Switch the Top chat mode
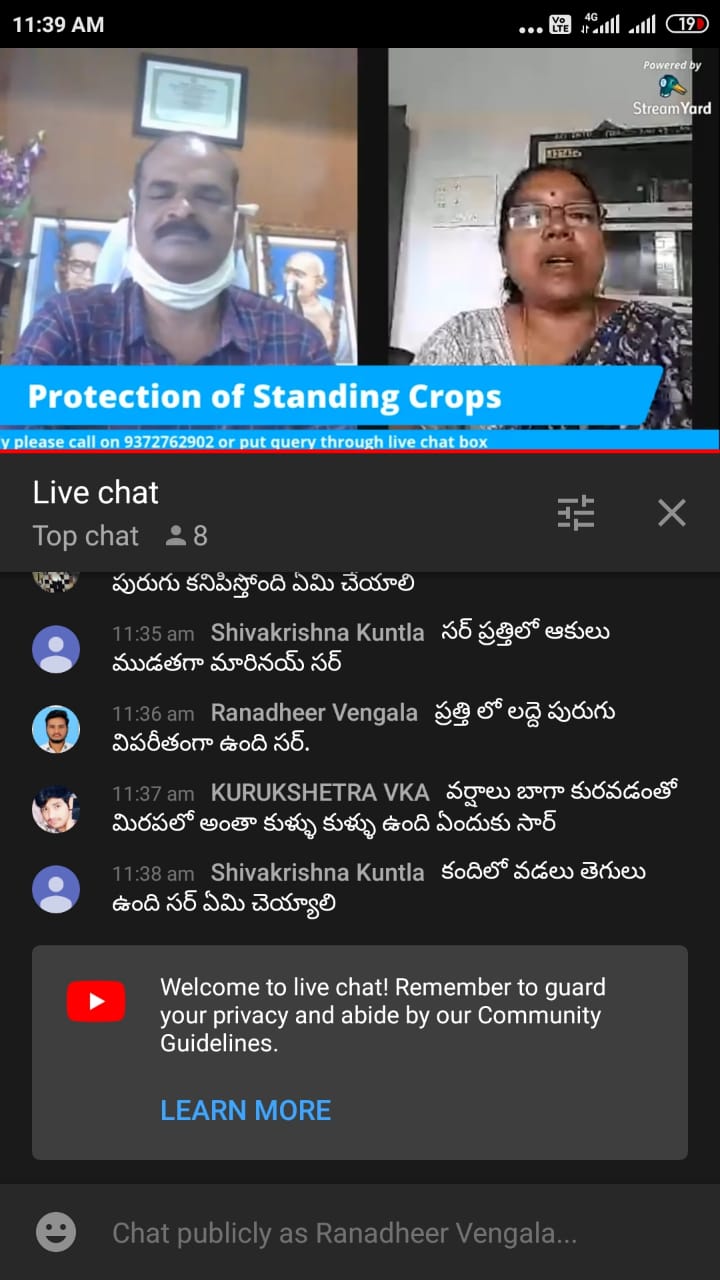Viewport: 720px width, 1280px height. click(86, 536)
